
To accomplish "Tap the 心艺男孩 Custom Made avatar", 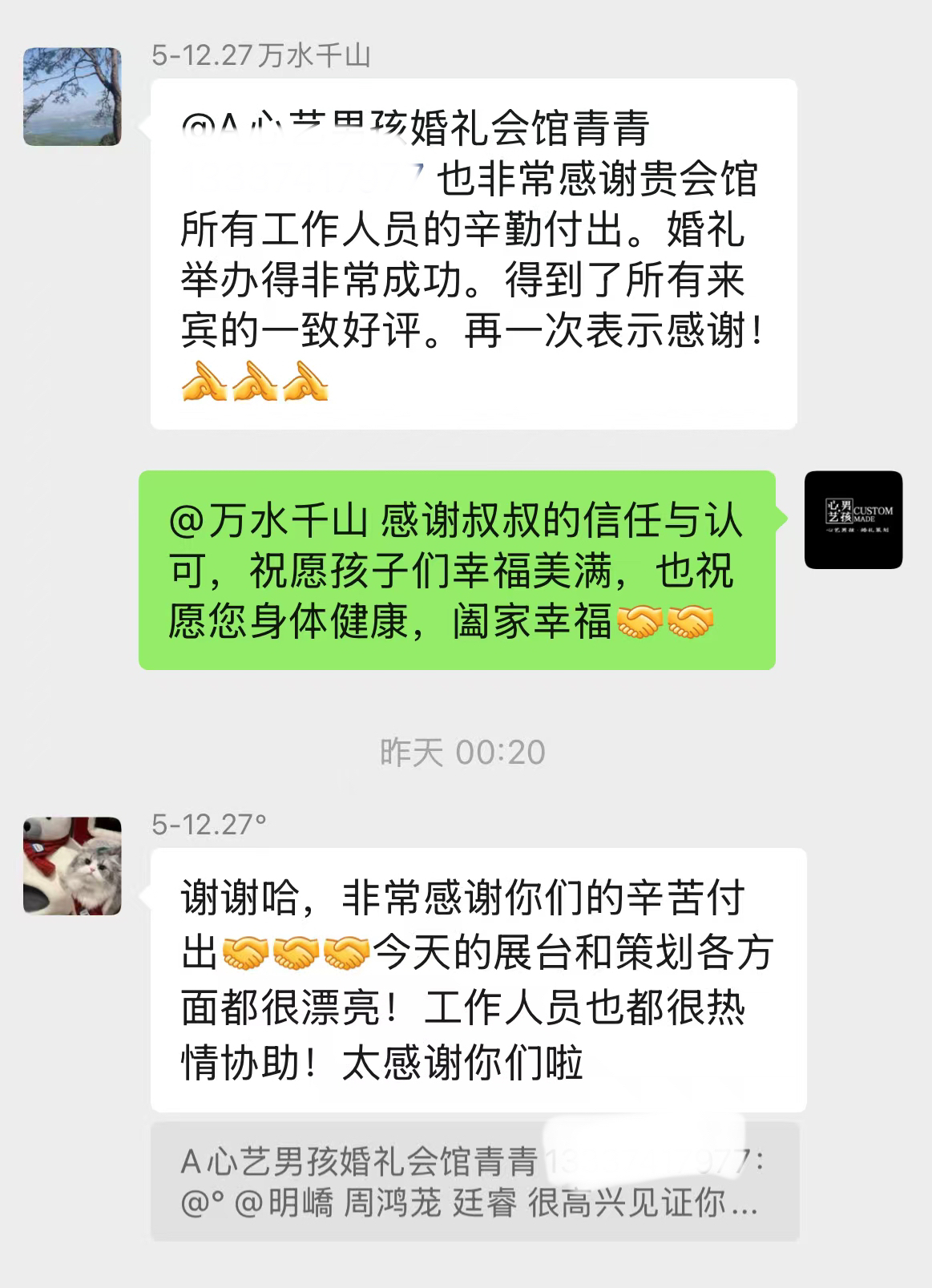I will [x=853, y=520].
